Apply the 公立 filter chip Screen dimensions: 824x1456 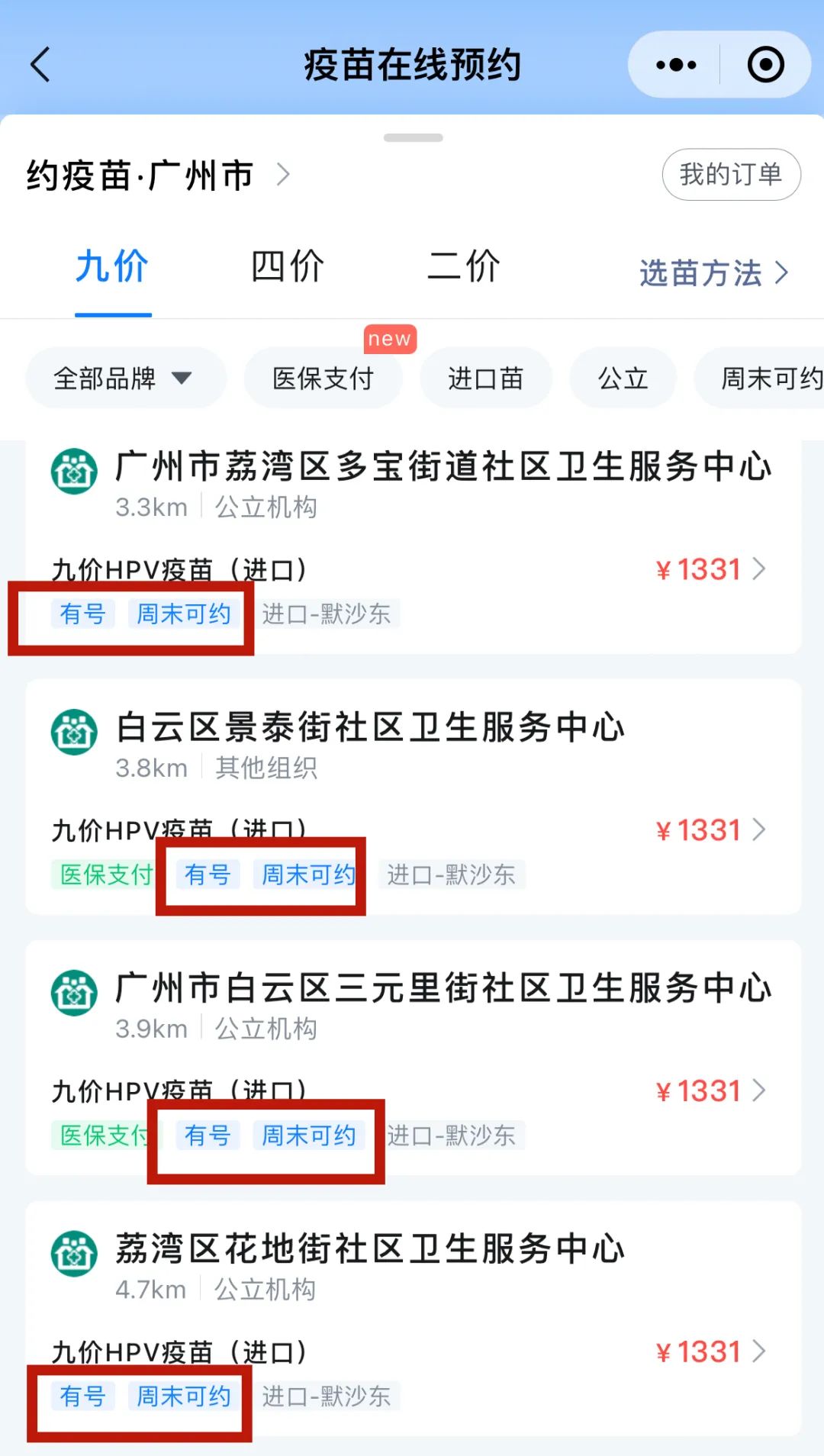[623, 378]
